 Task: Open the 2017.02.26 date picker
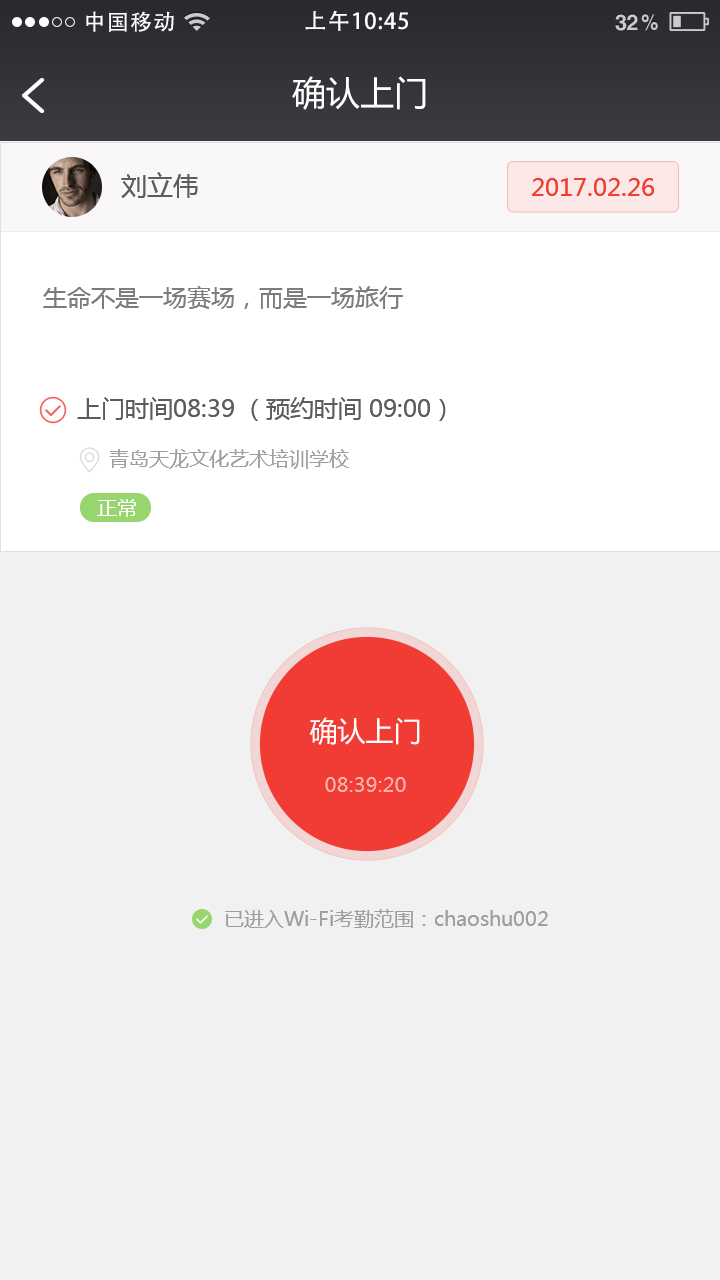pos(592,187)
